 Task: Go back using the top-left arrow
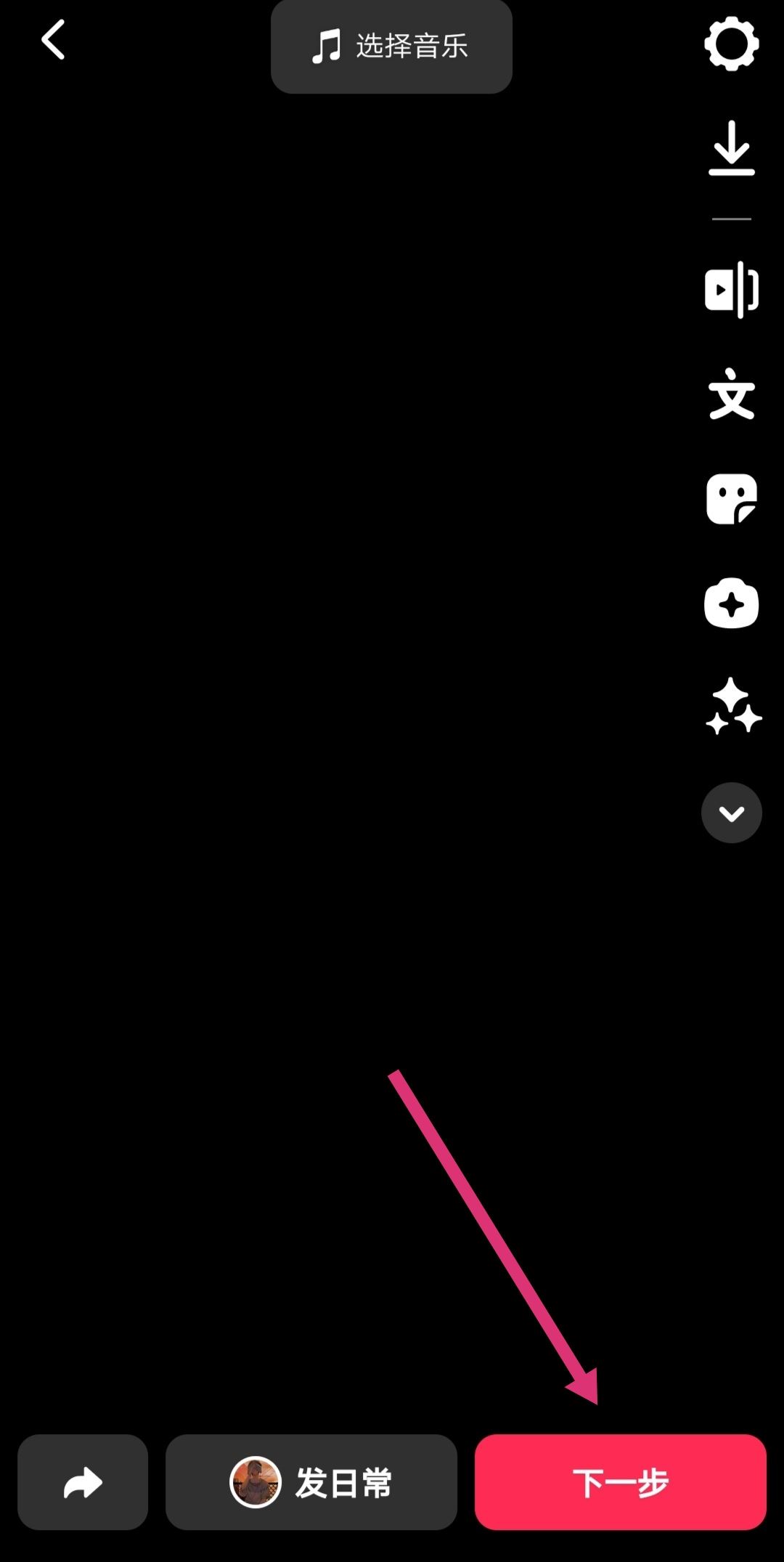53,40
